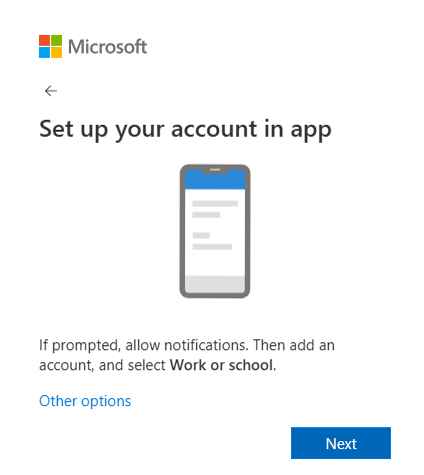Open the Other options link
Viewport: 424px width, 475px height.
(85, 401)
